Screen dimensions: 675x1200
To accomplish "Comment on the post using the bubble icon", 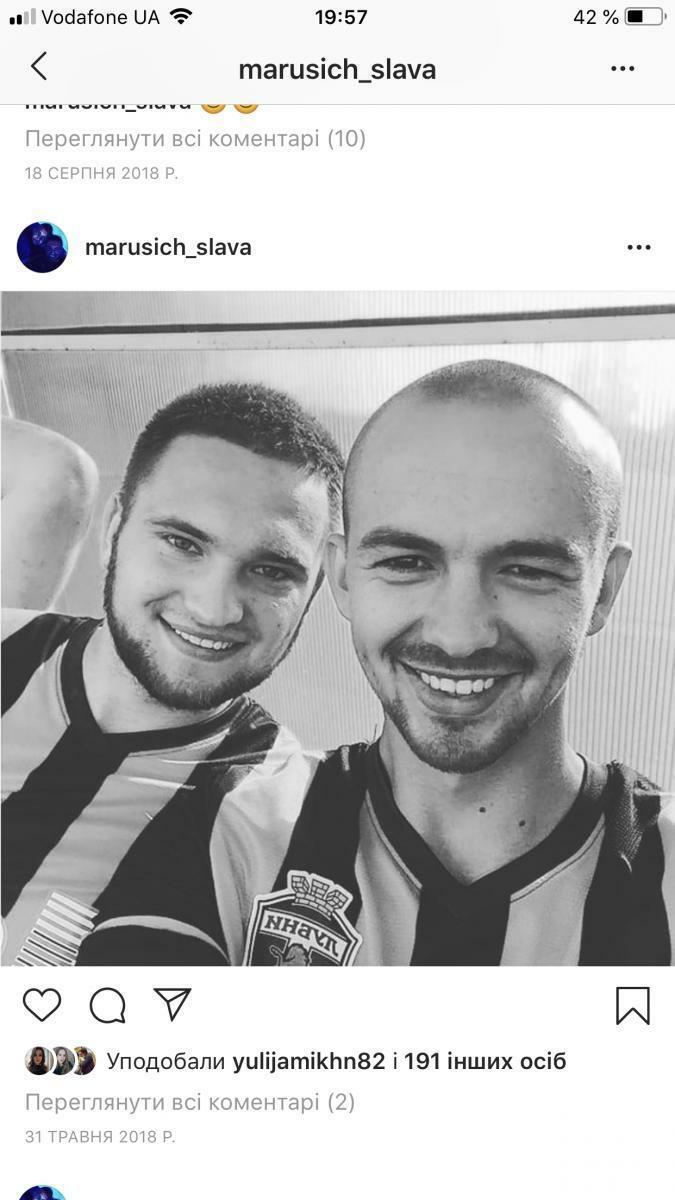I will (107, 1005).
